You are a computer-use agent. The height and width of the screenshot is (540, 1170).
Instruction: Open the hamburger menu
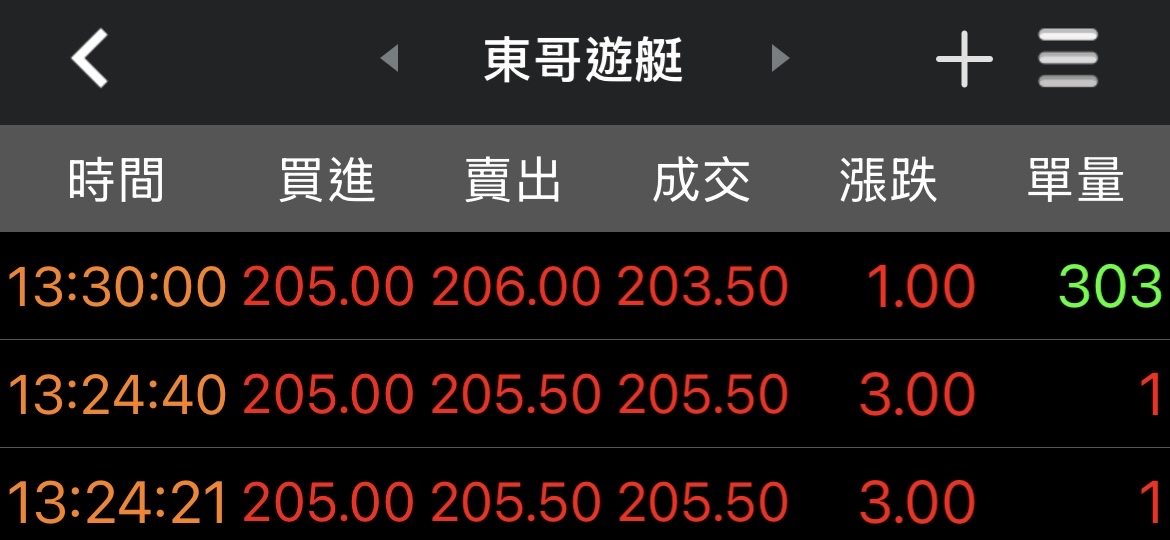click(x=1068, y=59)
